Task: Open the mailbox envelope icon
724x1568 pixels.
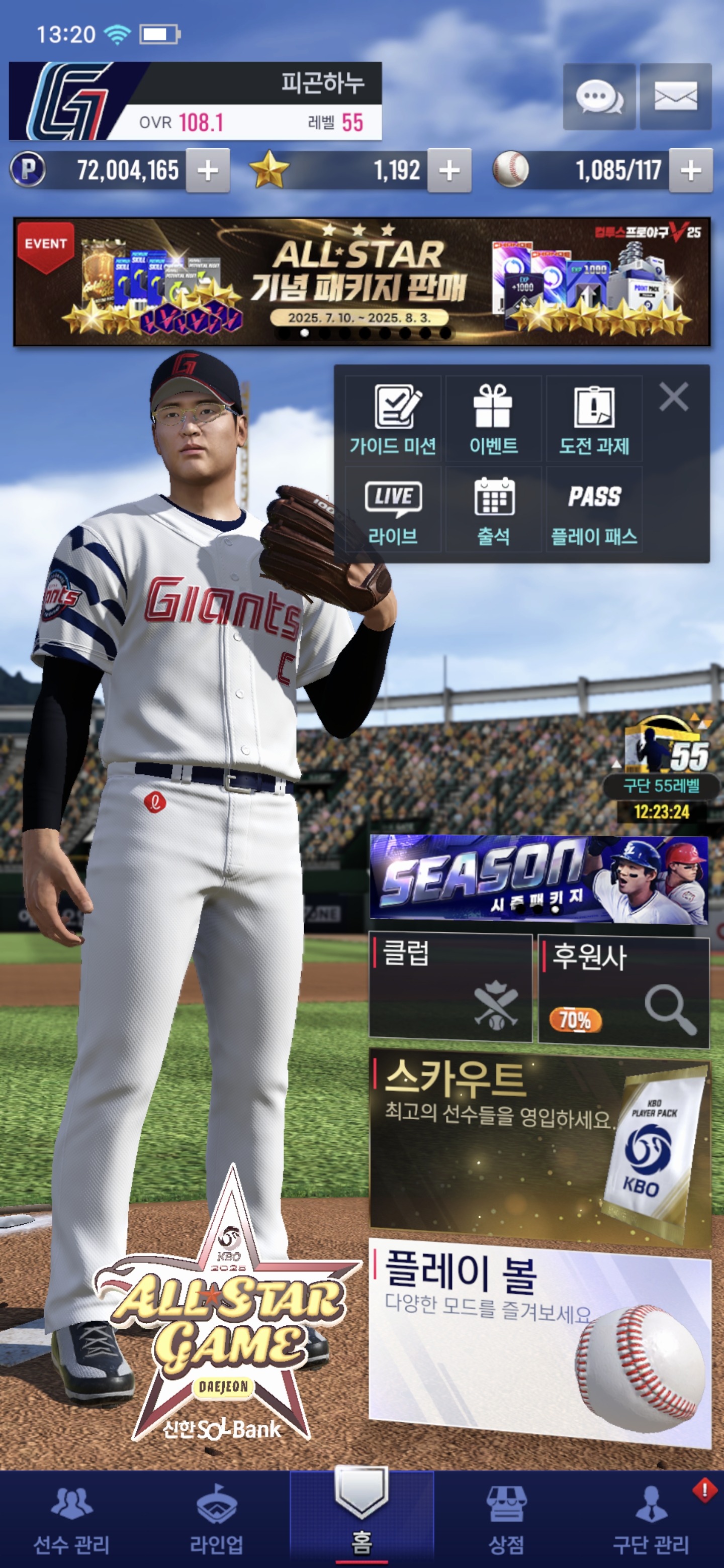Action: tap(675, 97)
